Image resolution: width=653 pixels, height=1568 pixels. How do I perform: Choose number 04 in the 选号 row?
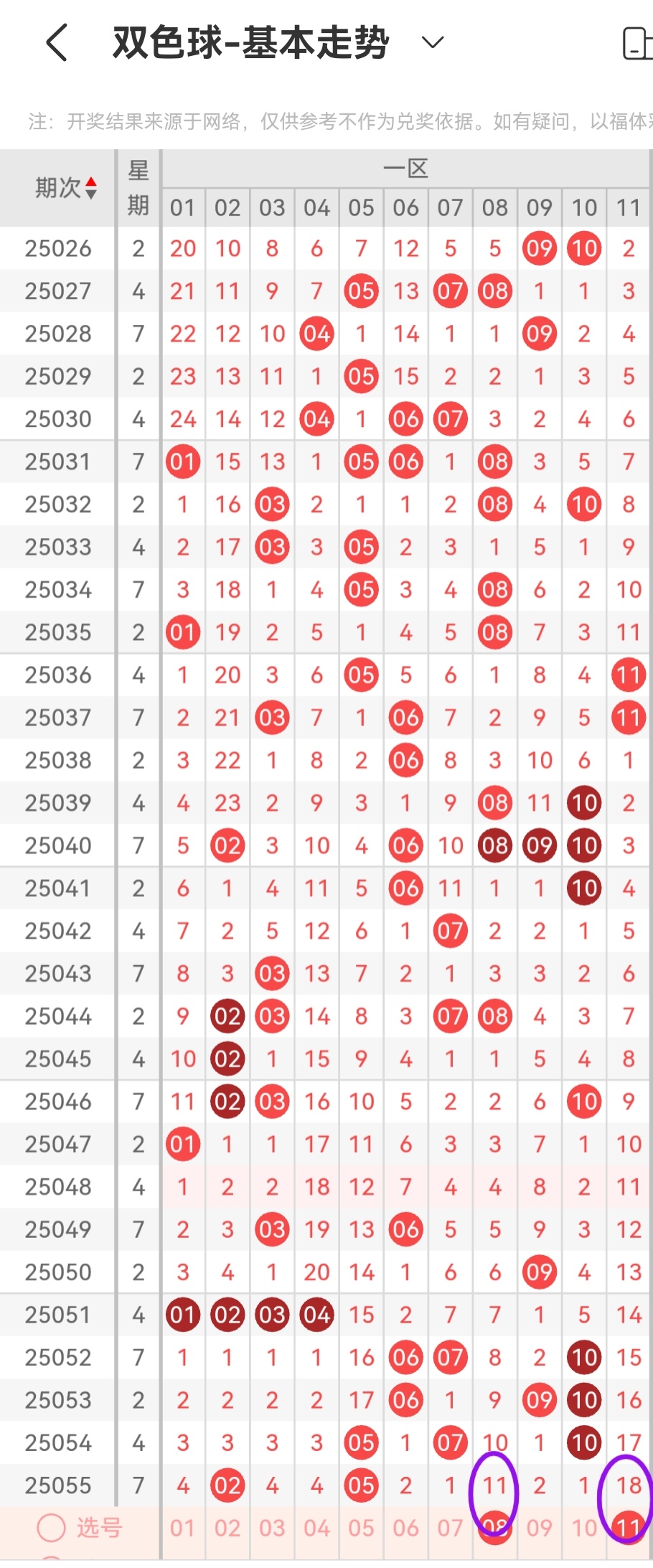(316, 1529)
